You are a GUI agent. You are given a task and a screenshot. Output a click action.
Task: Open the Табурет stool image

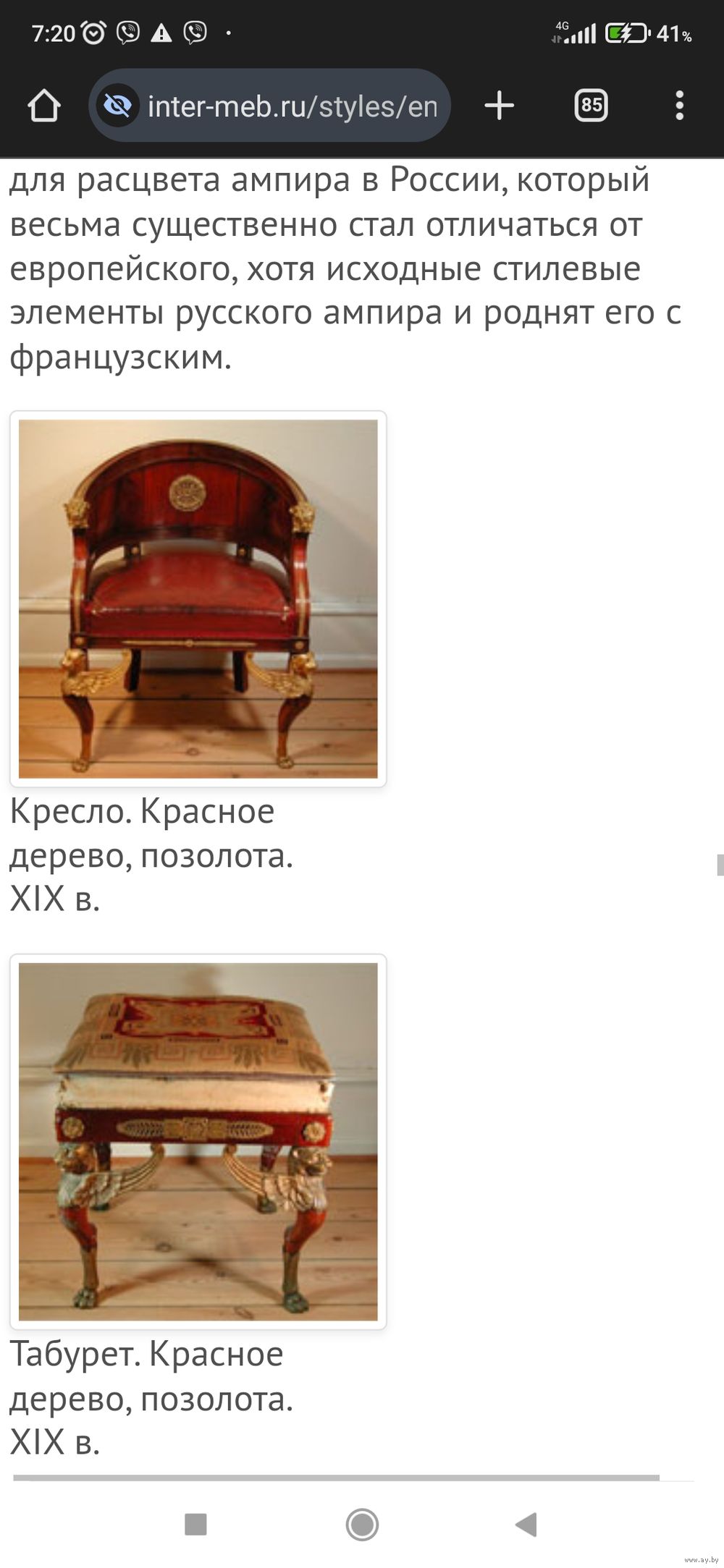[198, 1142]
